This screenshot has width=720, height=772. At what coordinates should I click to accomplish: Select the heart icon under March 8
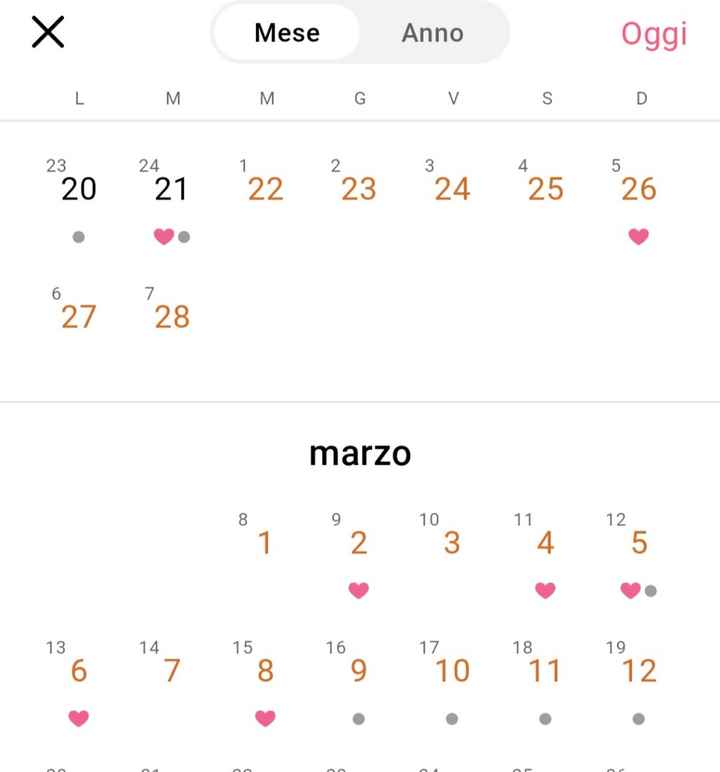point(264,718)
